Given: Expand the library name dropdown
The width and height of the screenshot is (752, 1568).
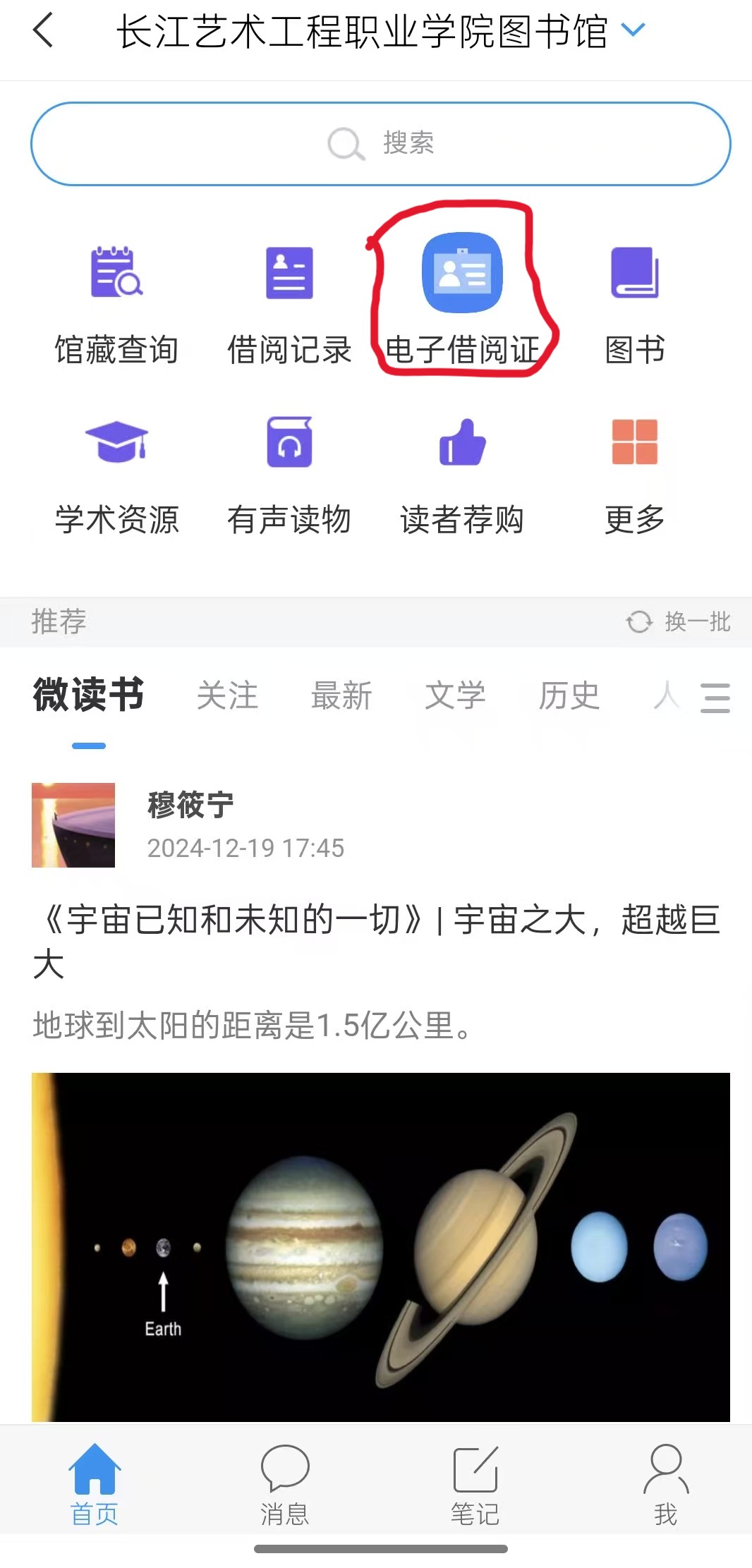Looking at the screenshot, I should (x=633, y=30).
